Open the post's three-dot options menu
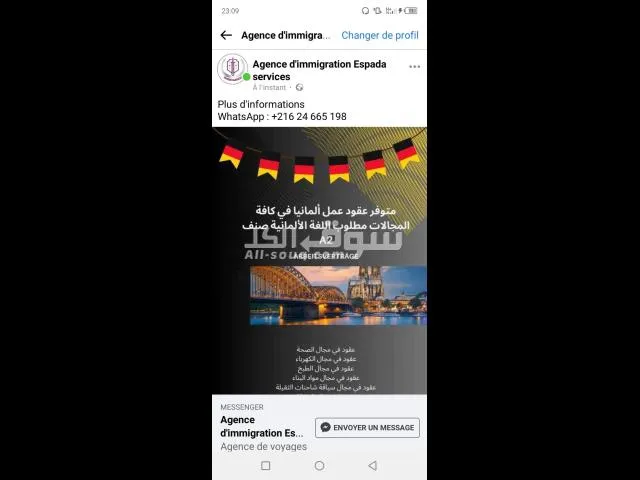This screenshot has height=480, width=640. [x=414, y=67]
